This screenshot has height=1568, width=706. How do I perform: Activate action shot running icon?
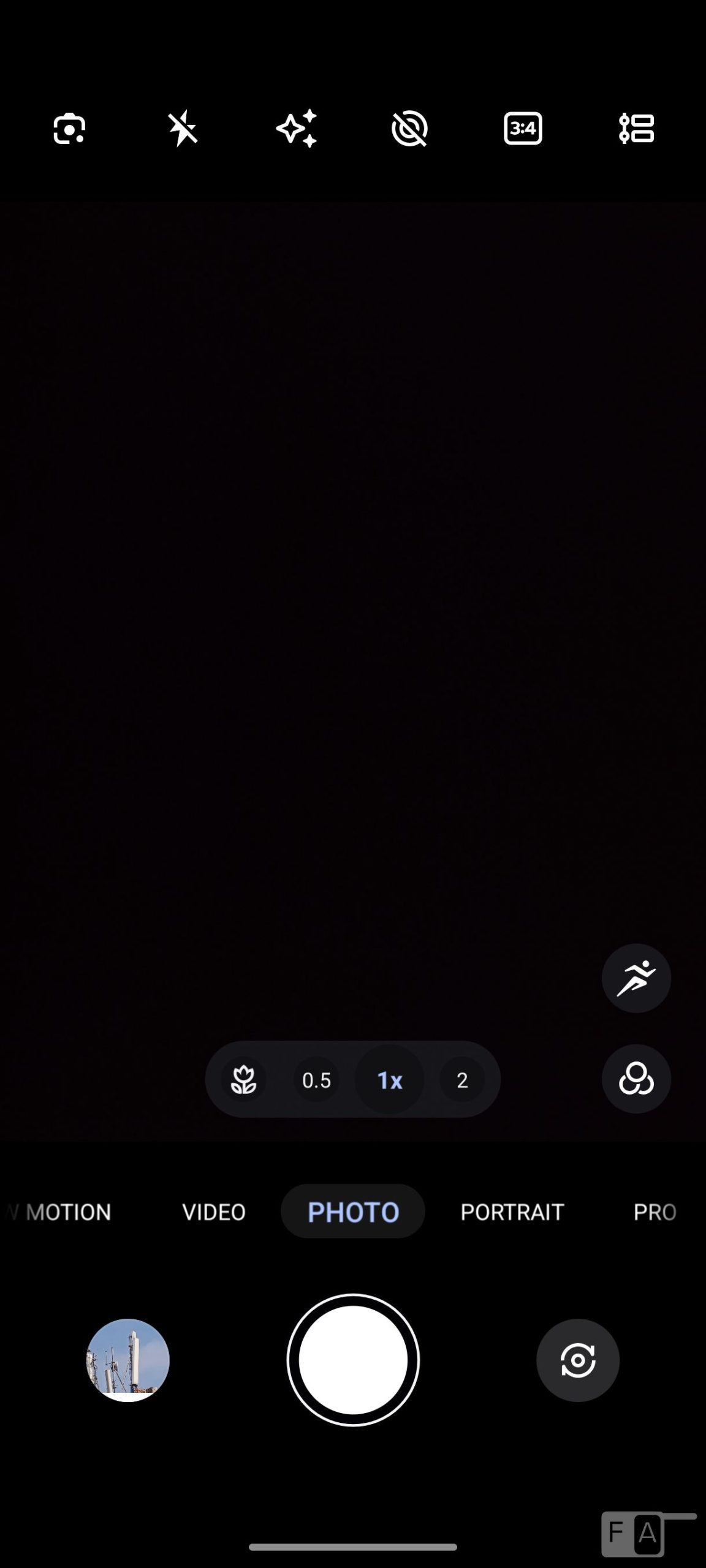click(x=636, y=978)
